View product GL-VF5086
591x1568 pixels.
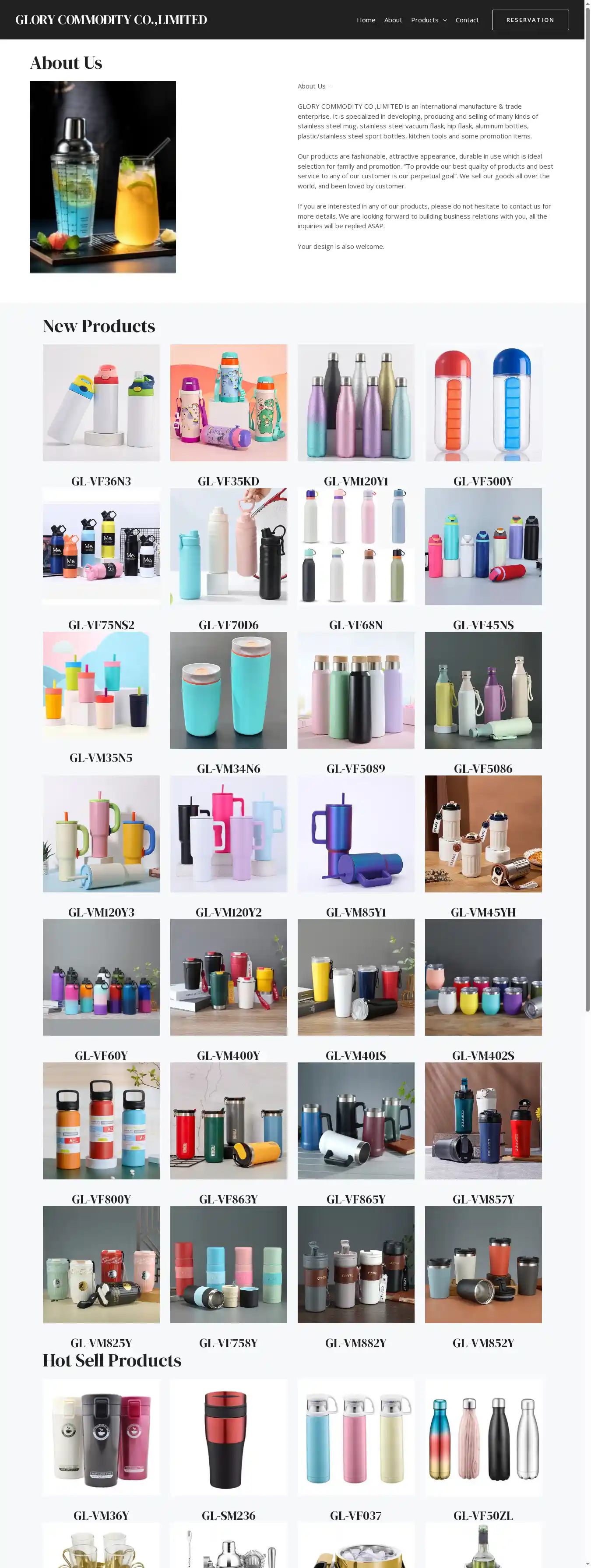tap(483, 690)
